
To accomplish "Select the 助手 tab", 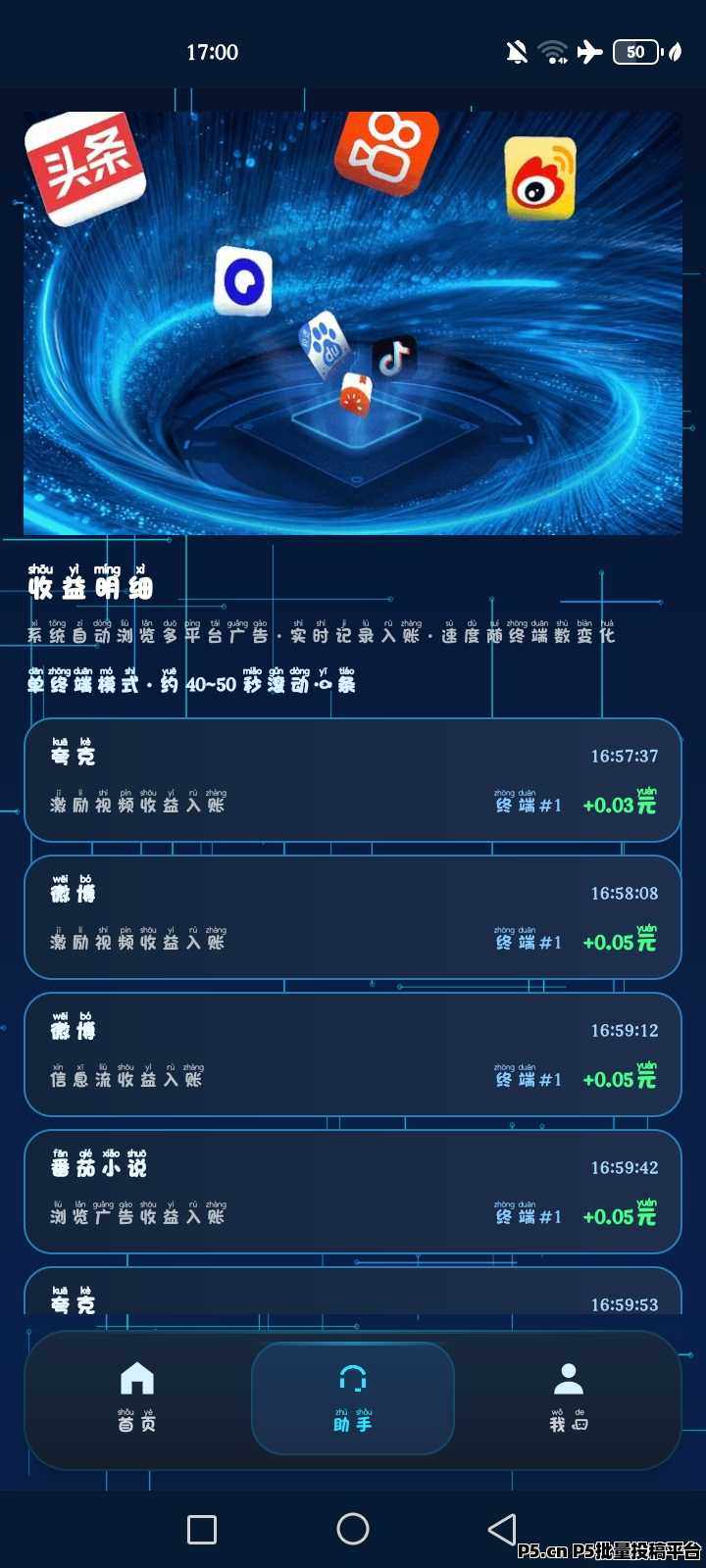I will [353, 1397].
